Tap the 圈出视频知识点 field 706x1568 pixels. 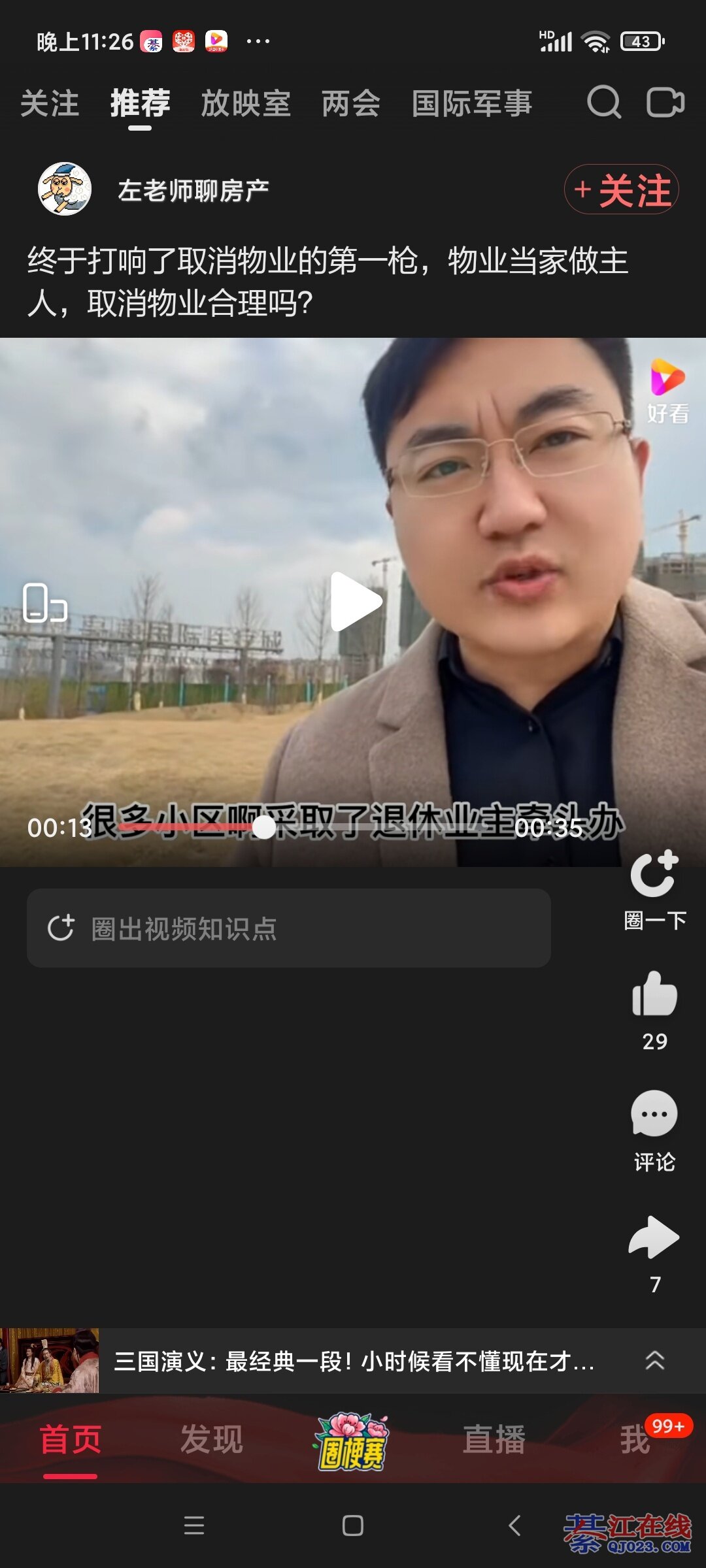pos(288,928)
